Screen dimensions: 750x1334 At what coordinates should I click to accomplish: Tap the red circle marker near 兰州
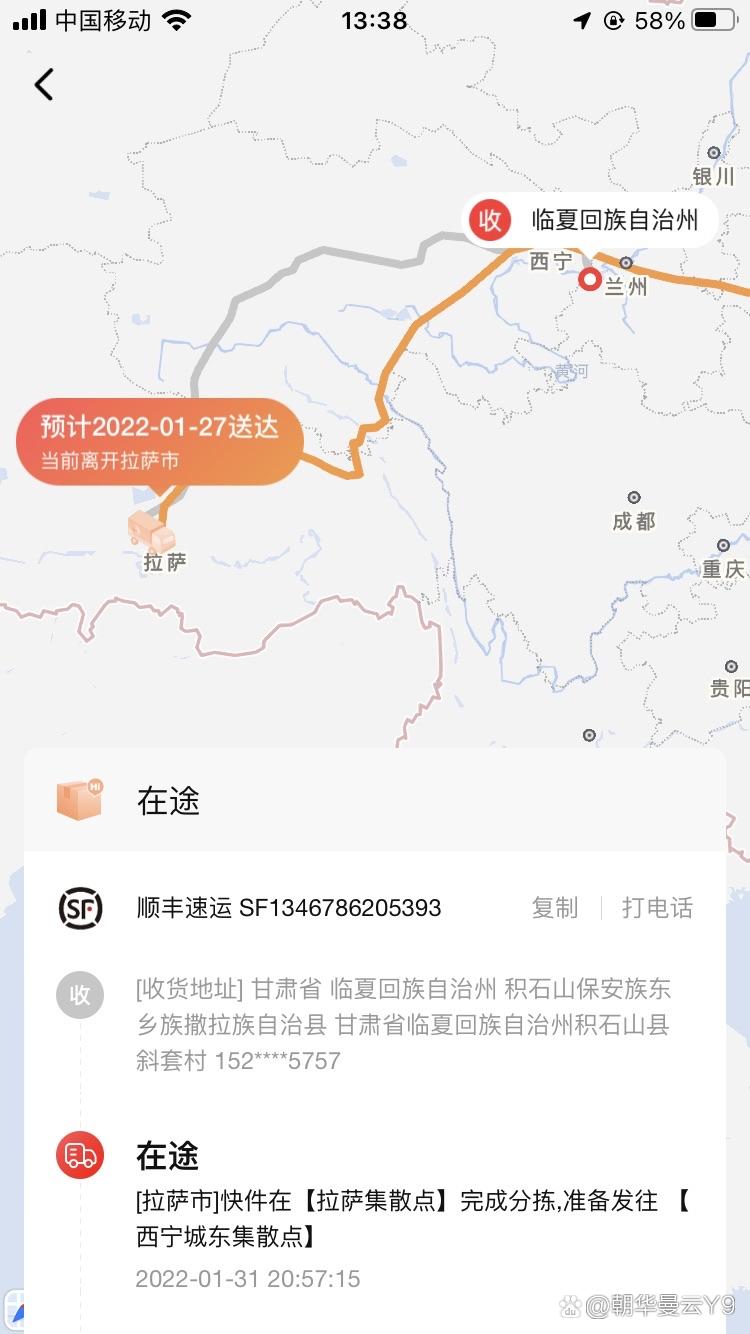(x=589, y=280)
